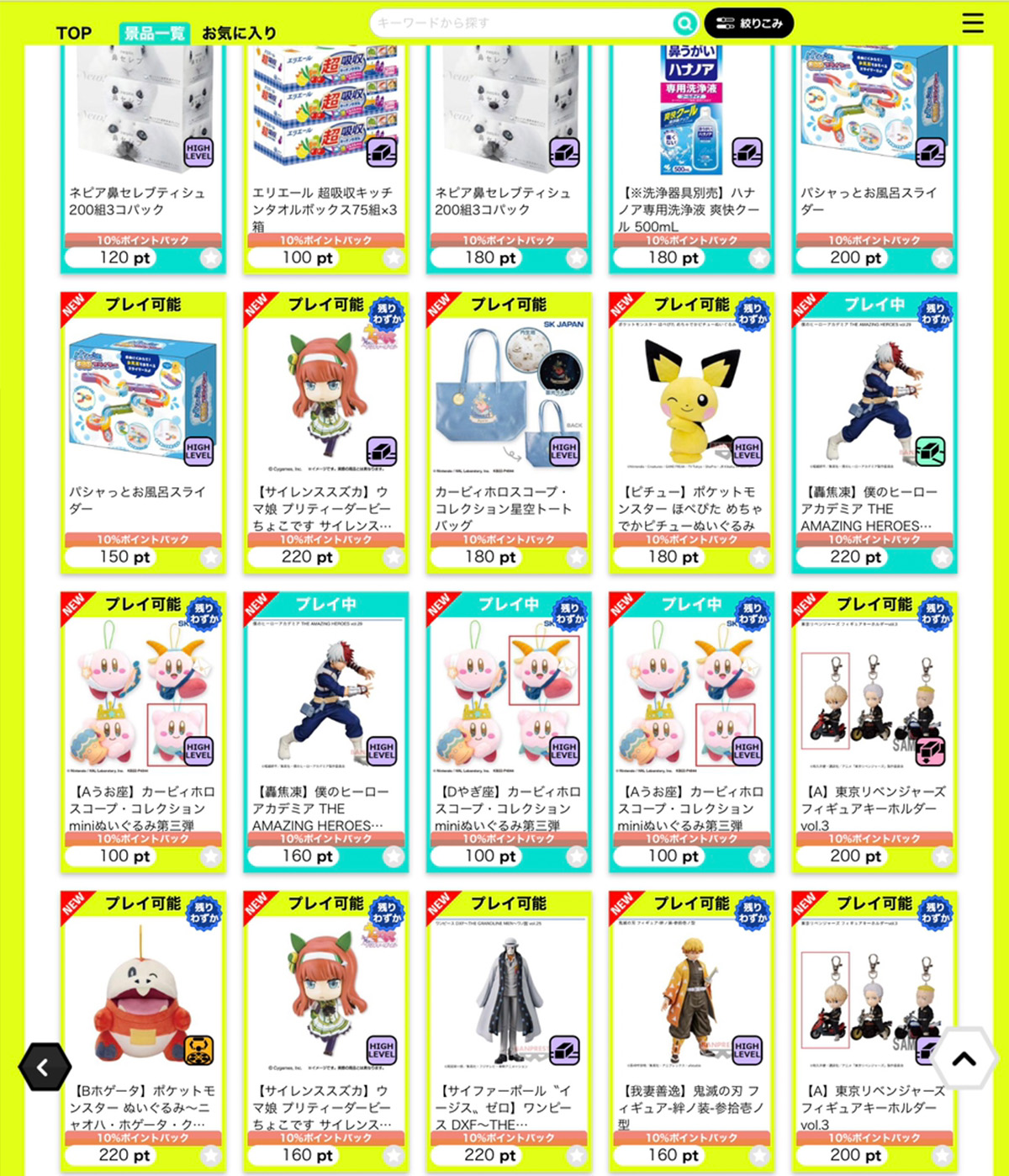Image resolution: width=1009 pixels, height=1176 pixels.
Task: Favorite the エリエール kitchen towel item
Action: coord(393,258)
